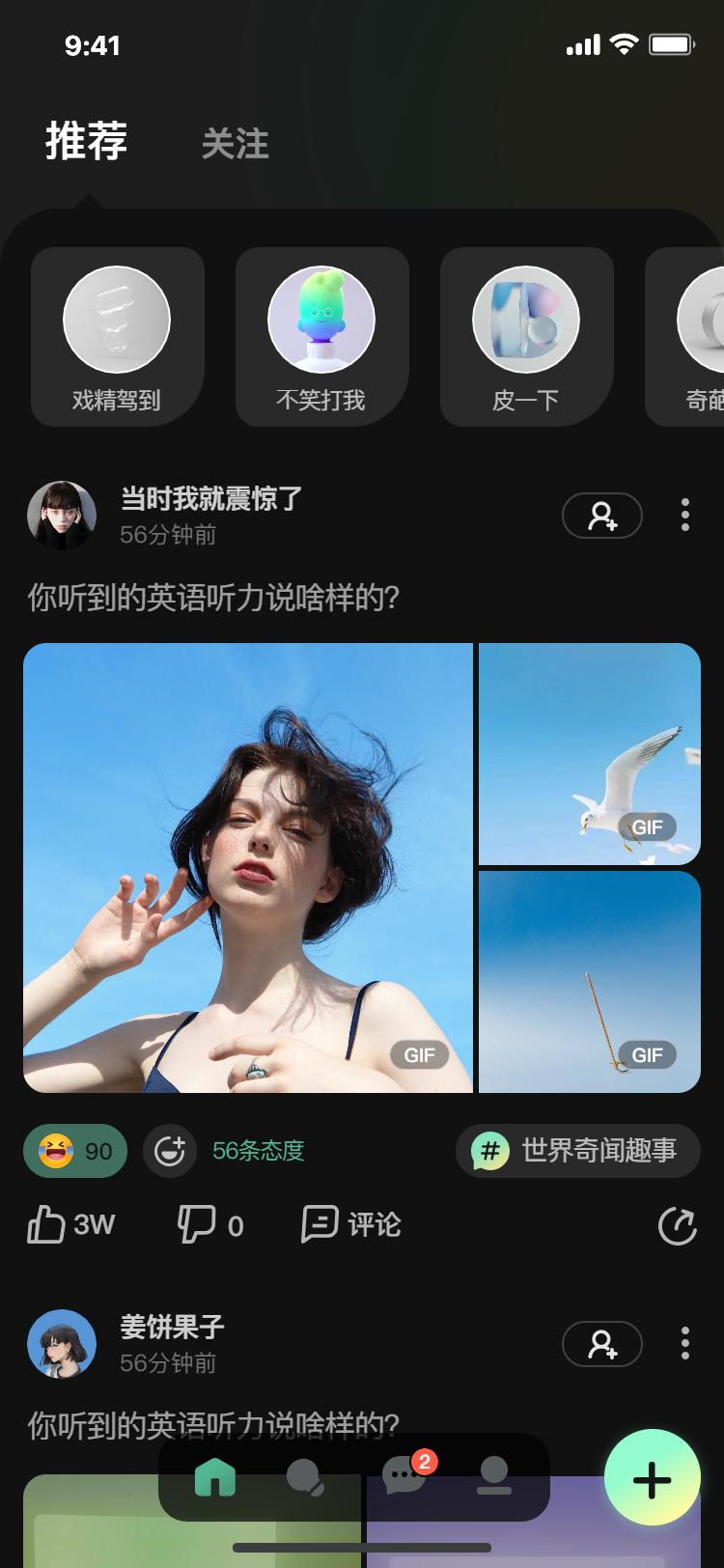Open 评论 comments on the post
Screen dimensions: 724x1568
[350, 1225]
